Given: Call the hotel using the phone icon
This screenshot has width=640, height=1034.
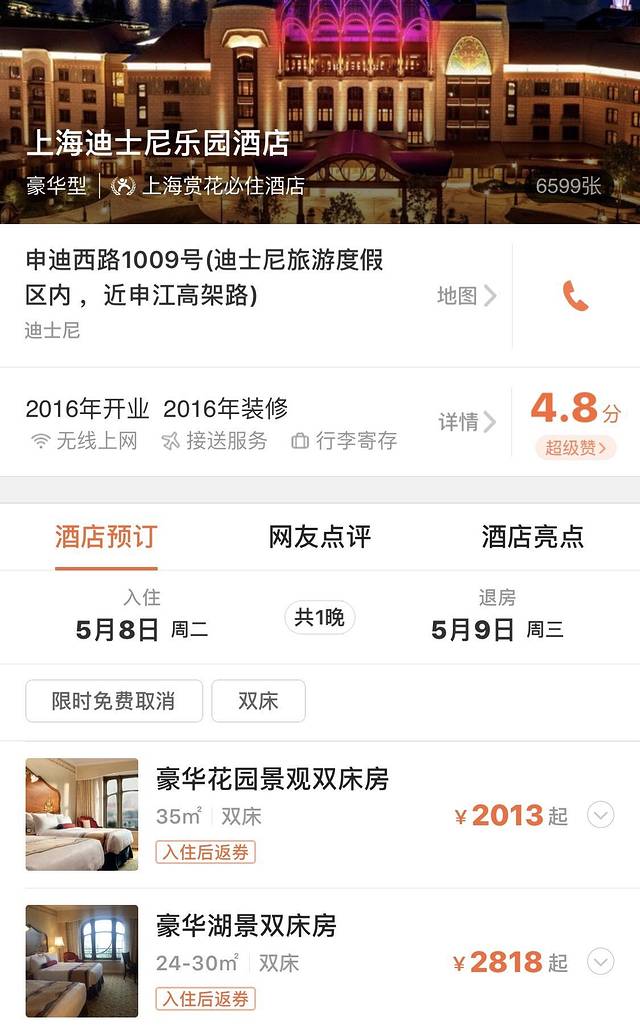Looking at the screenshot, I should 575,296.
